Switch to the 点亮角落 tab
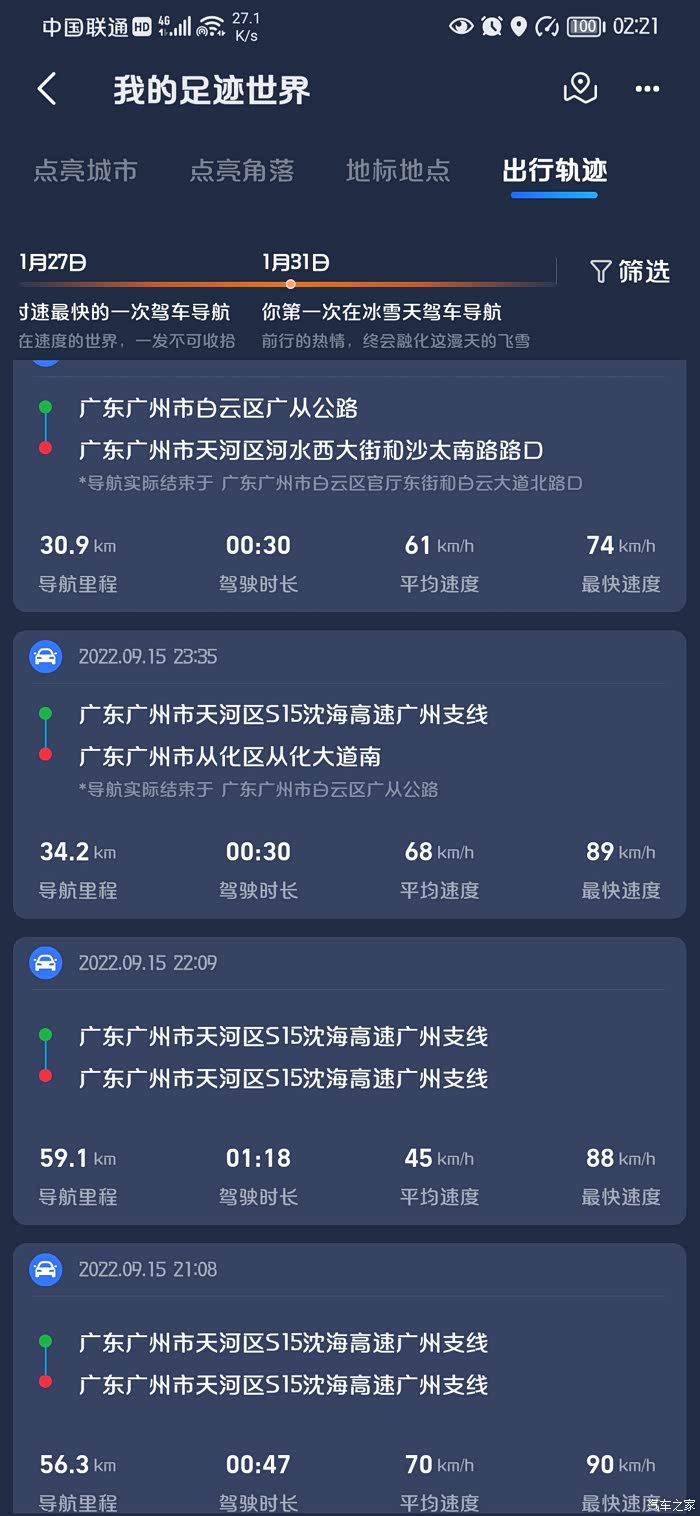 click(x=242, y=170)
